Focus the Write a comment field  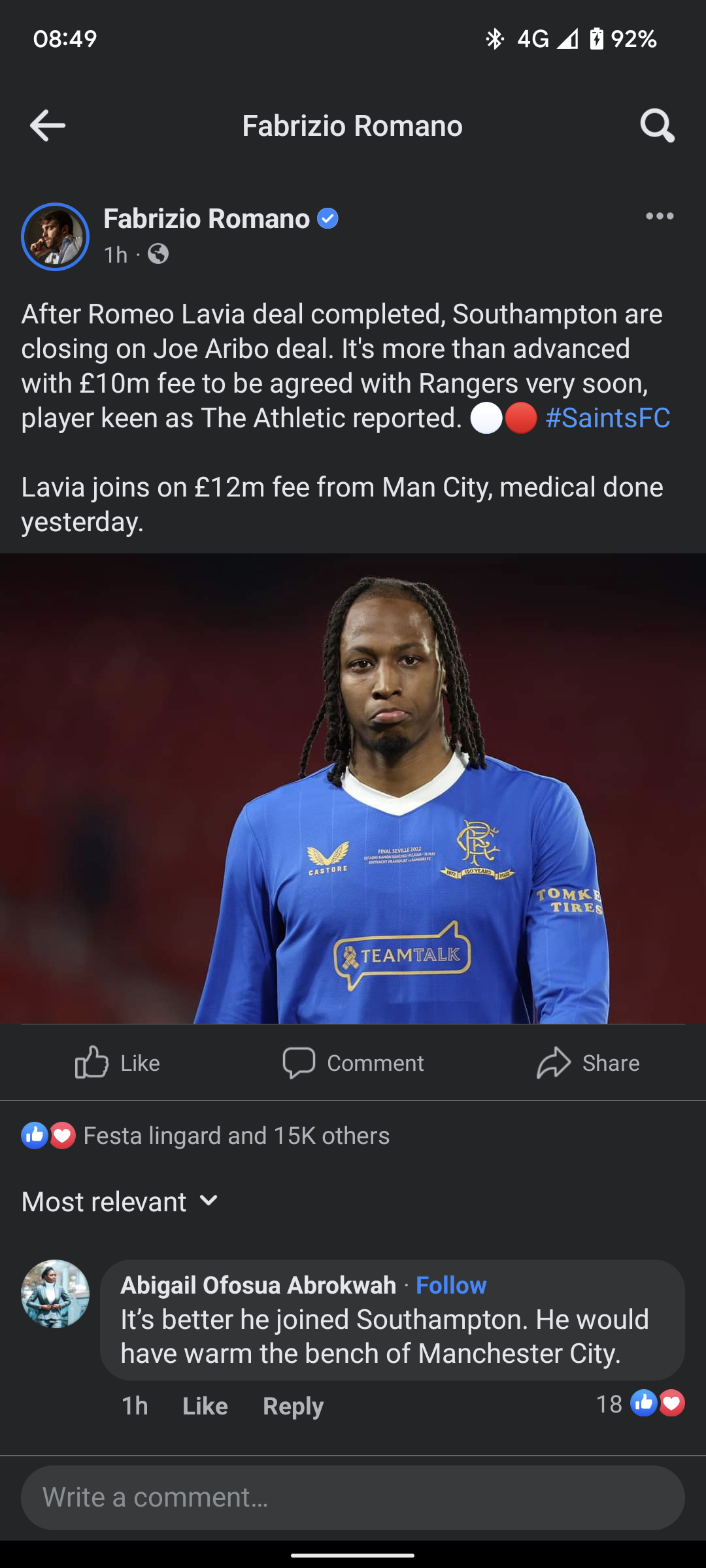[353, 1497]
